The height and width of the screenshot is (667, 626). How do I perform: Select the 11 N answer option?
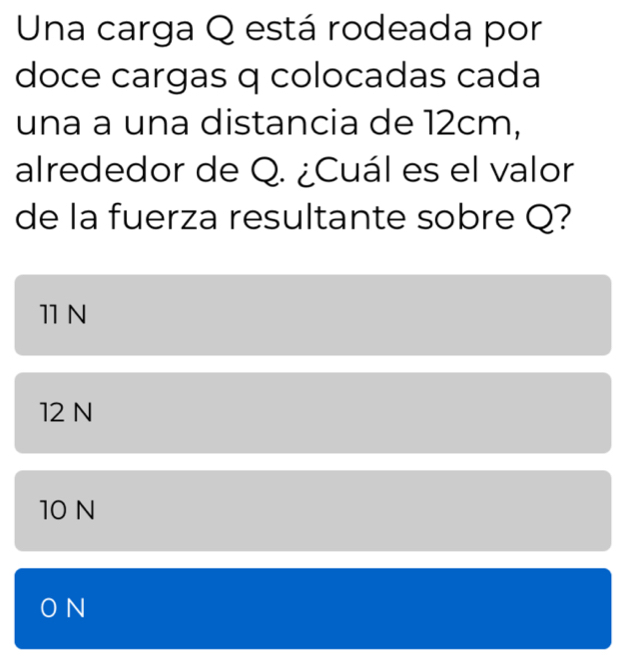click(x=312, y=315)
